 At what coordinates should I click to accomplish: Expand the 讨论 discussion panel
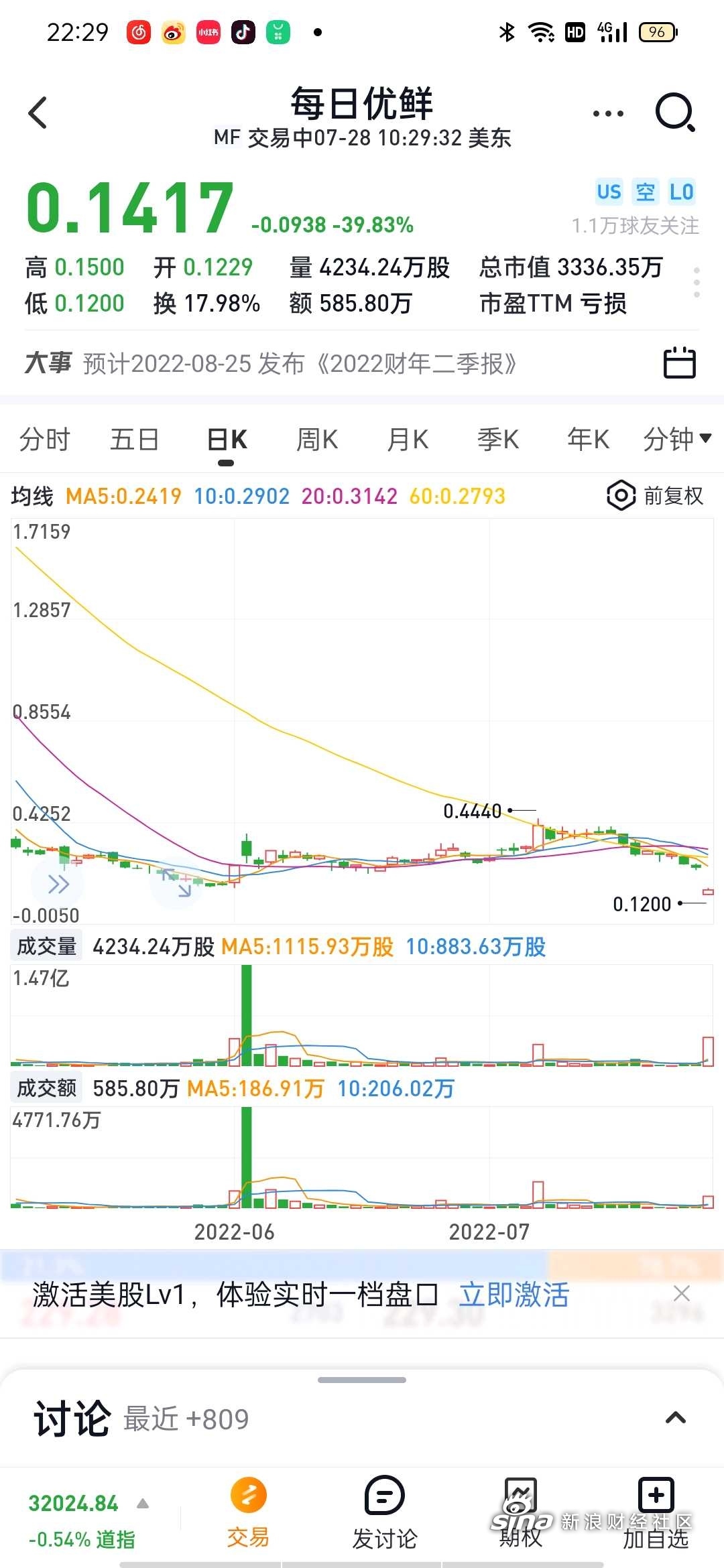[x=675, y=1418]
